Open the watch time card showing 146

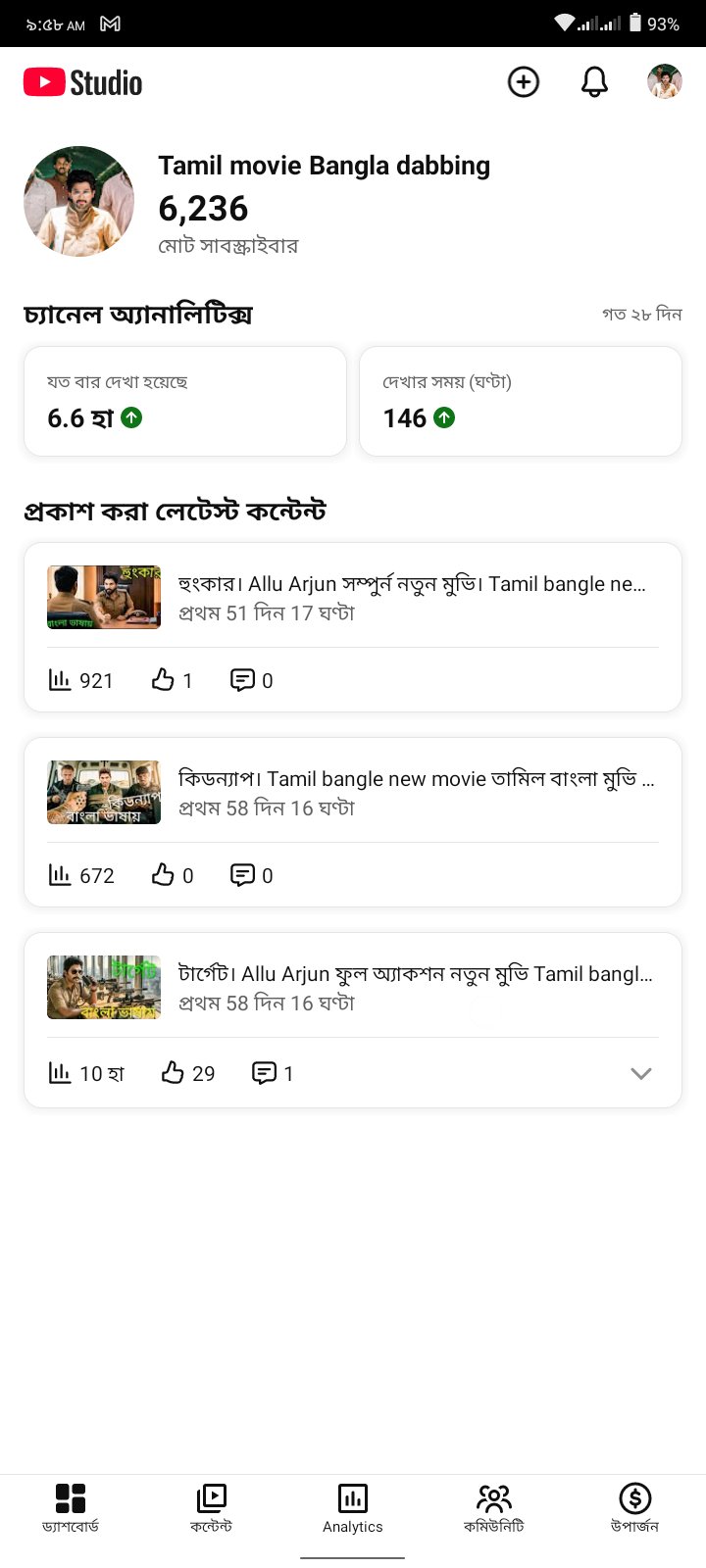(521, 401)
